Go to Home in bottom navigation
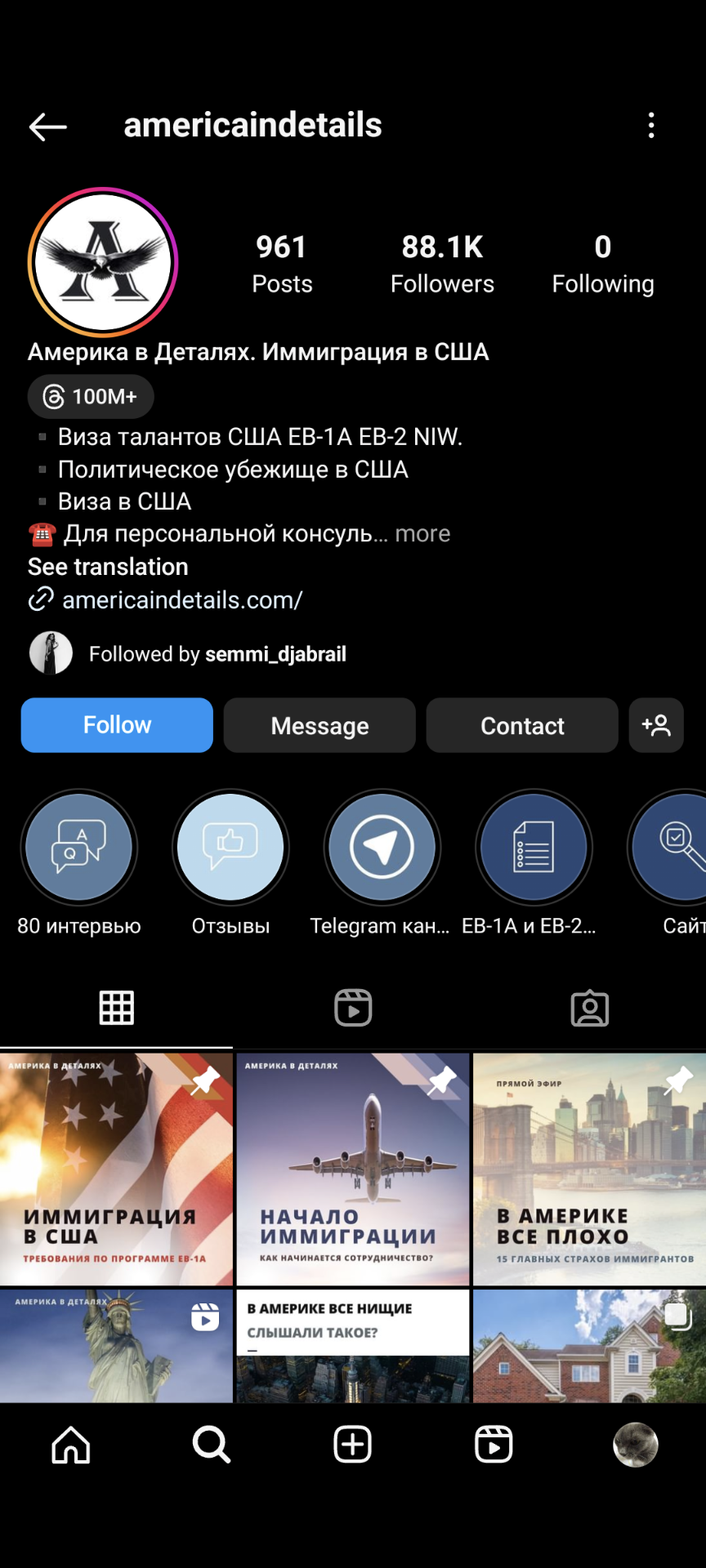 71,1445
